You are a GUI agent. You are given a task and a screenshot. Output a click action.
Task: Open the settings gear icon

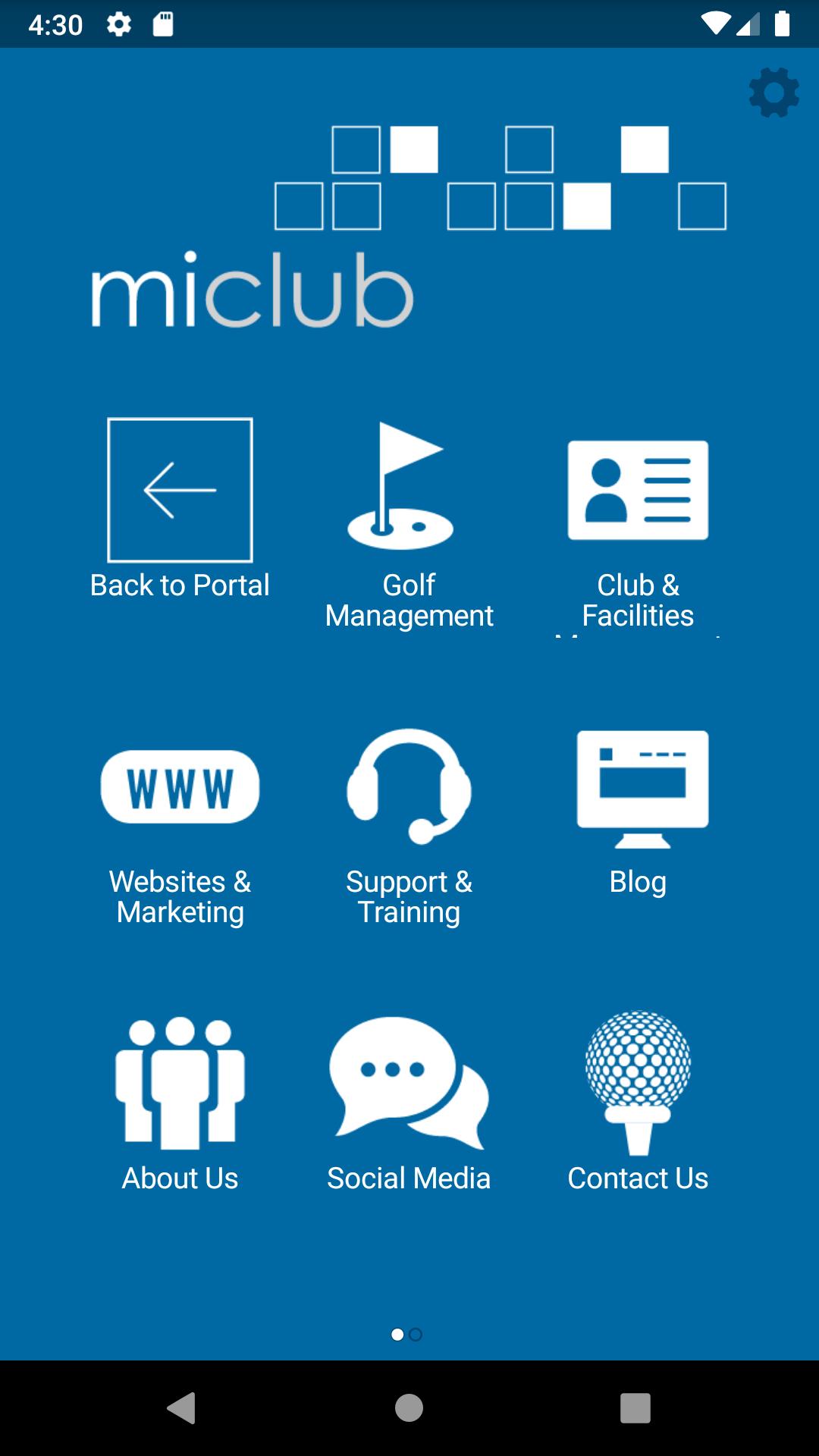tap(773, 93)
